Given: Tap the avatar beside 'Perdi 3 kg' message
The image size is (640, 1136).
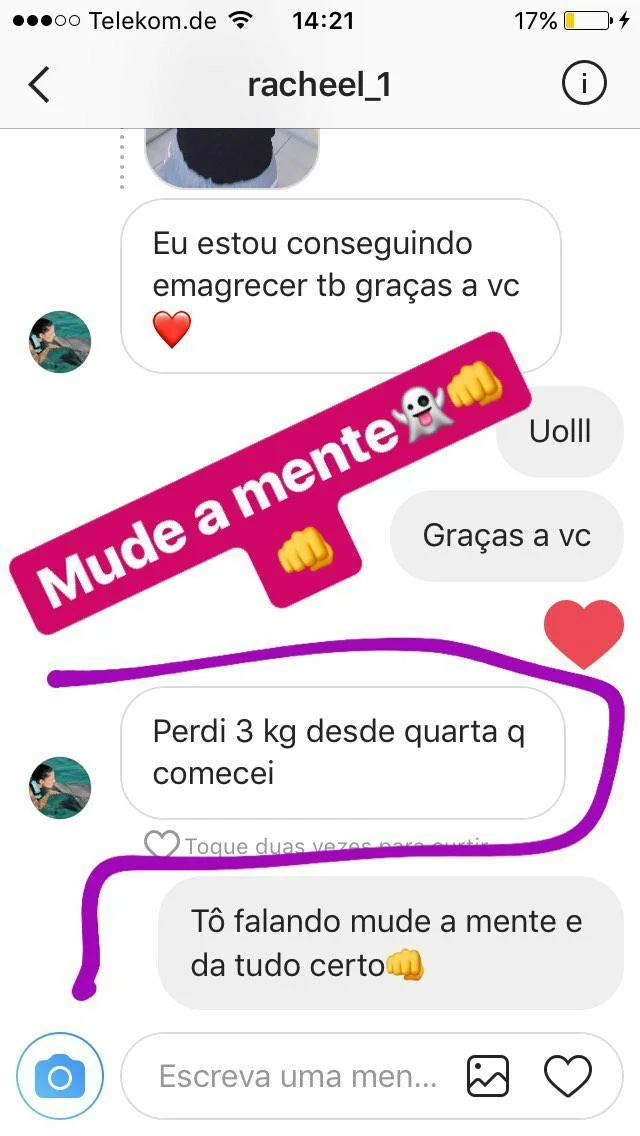Looking at the screenshot, I should pos(60,788).
